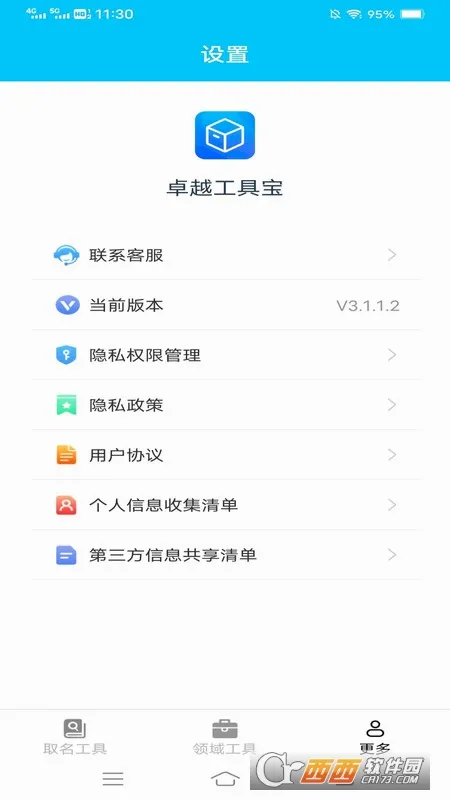Tap the 当前版本 version row

[226, 305]
